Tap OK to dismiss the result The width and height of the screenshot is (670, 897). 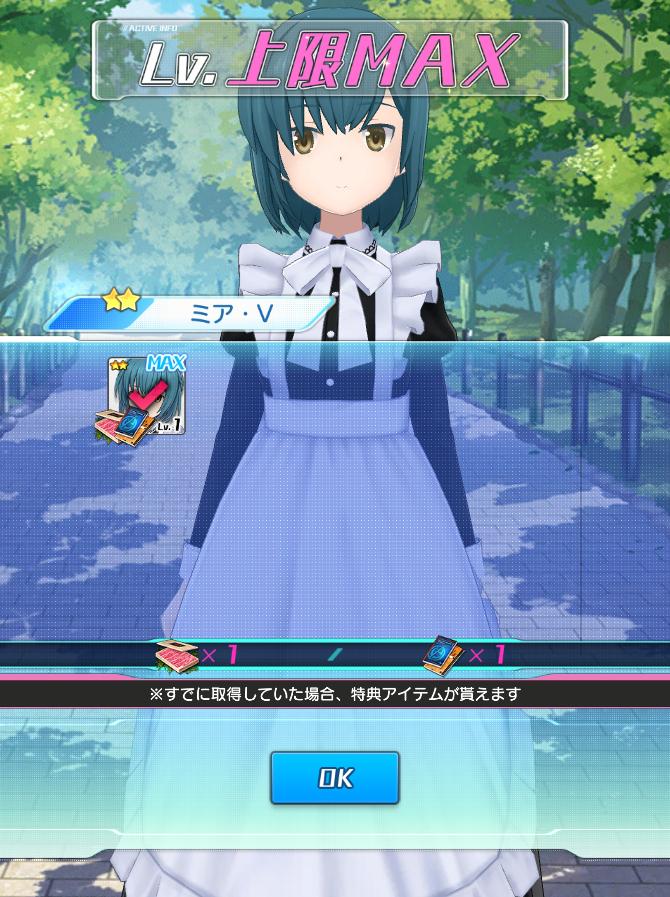click(x=335, y=778)
